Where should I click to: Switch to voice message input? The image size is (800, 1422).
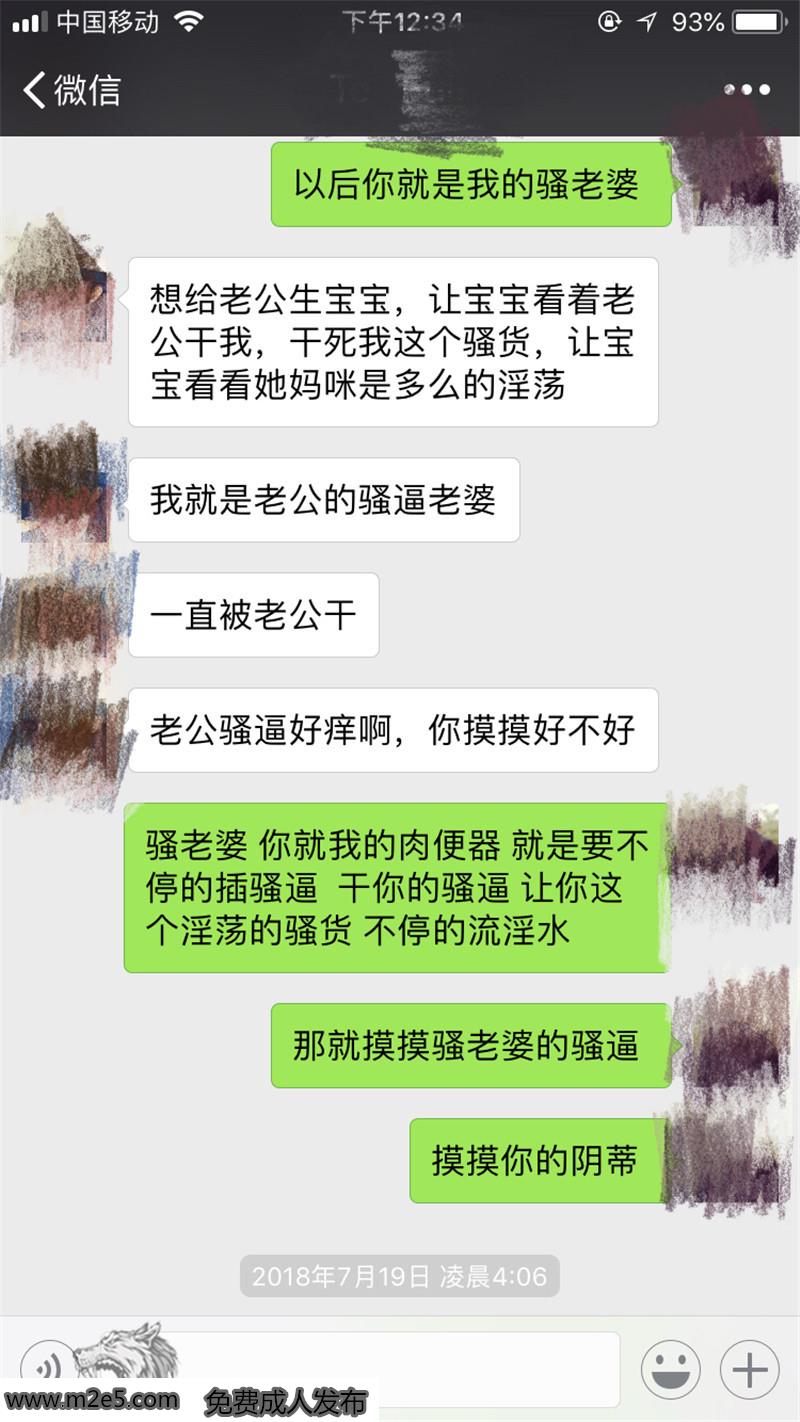tap(47, 1367)
